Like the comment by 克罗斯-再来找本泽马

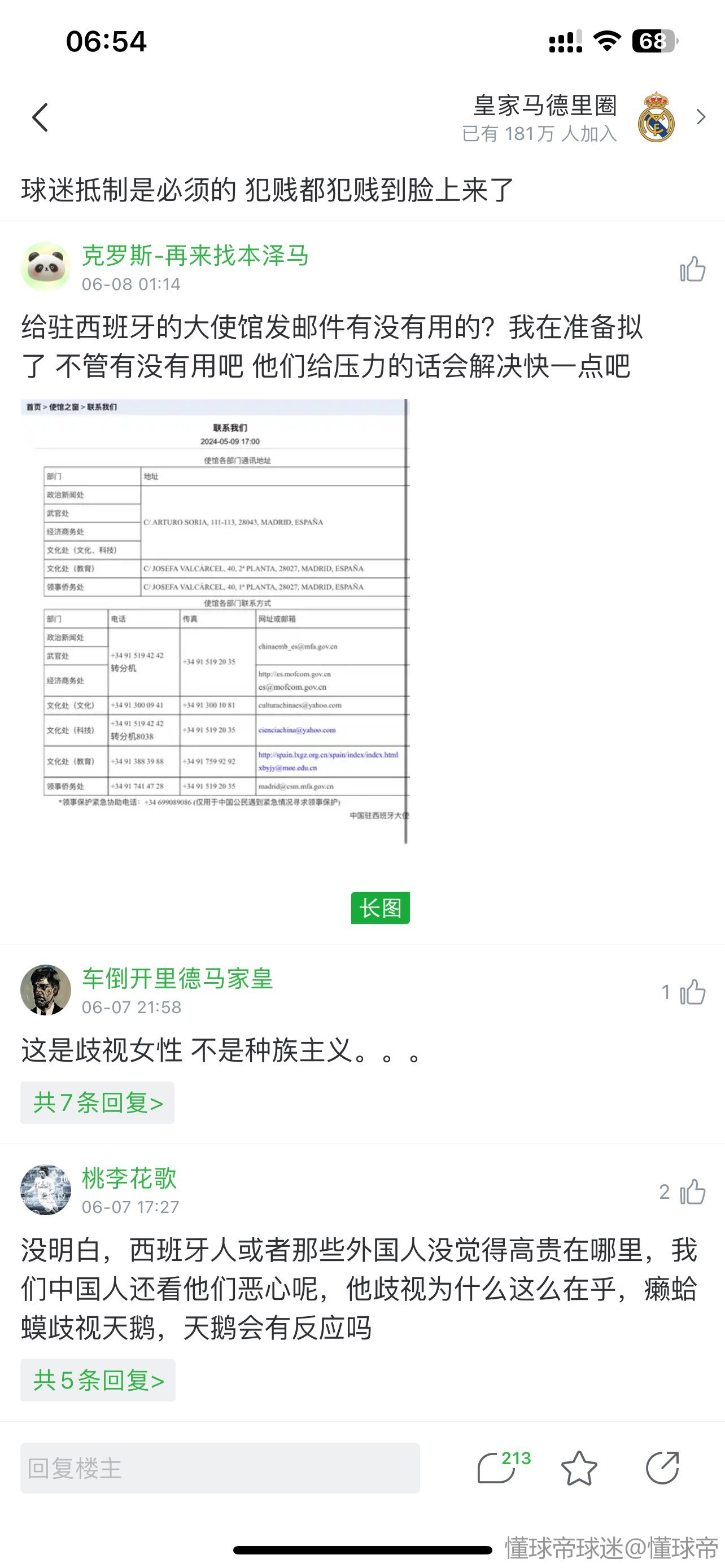(692, 269)
